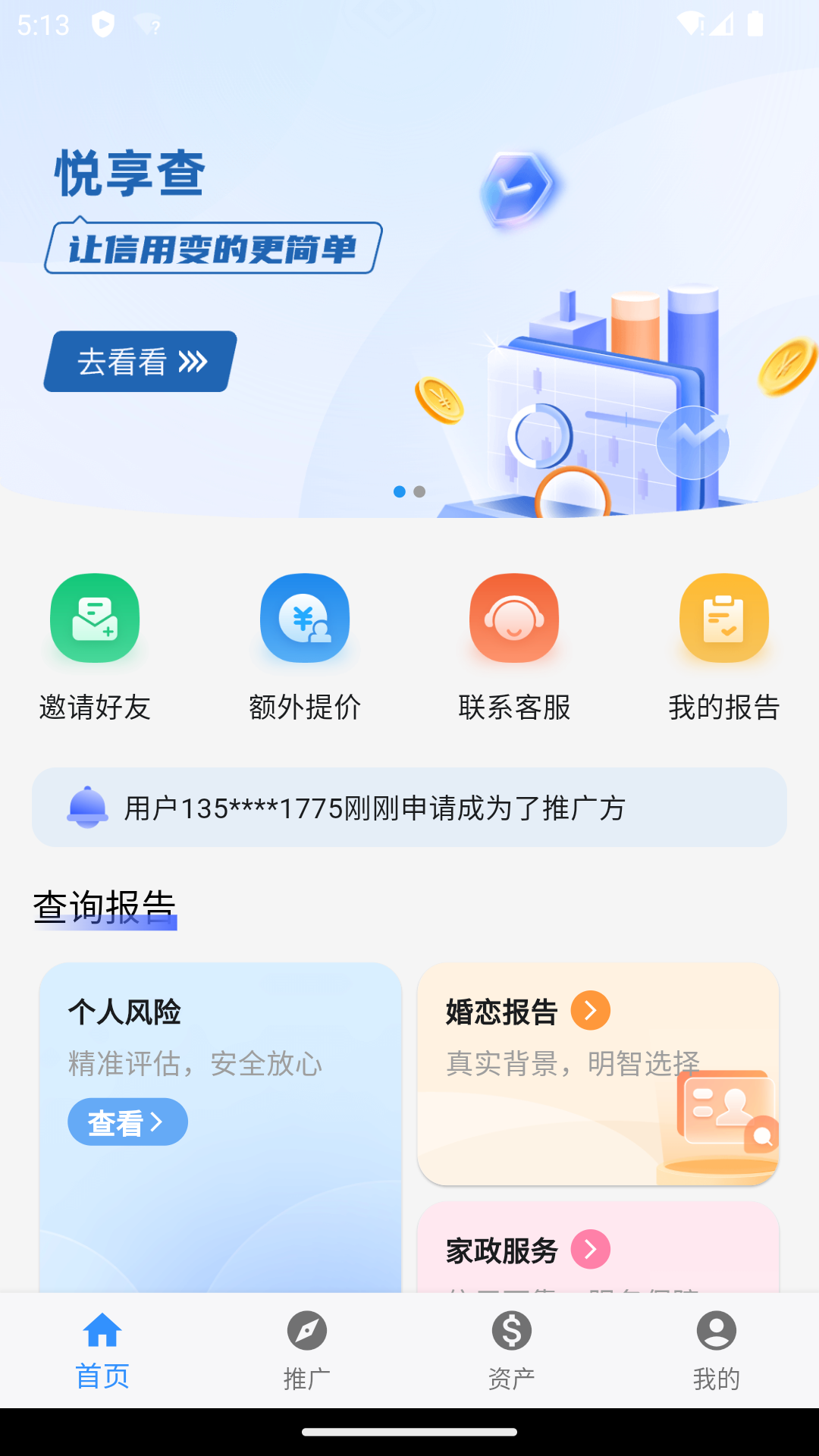Select the 资产 dollar icon in bottom bar
The image size is (819, 1456).
[x=512, y=1330]
